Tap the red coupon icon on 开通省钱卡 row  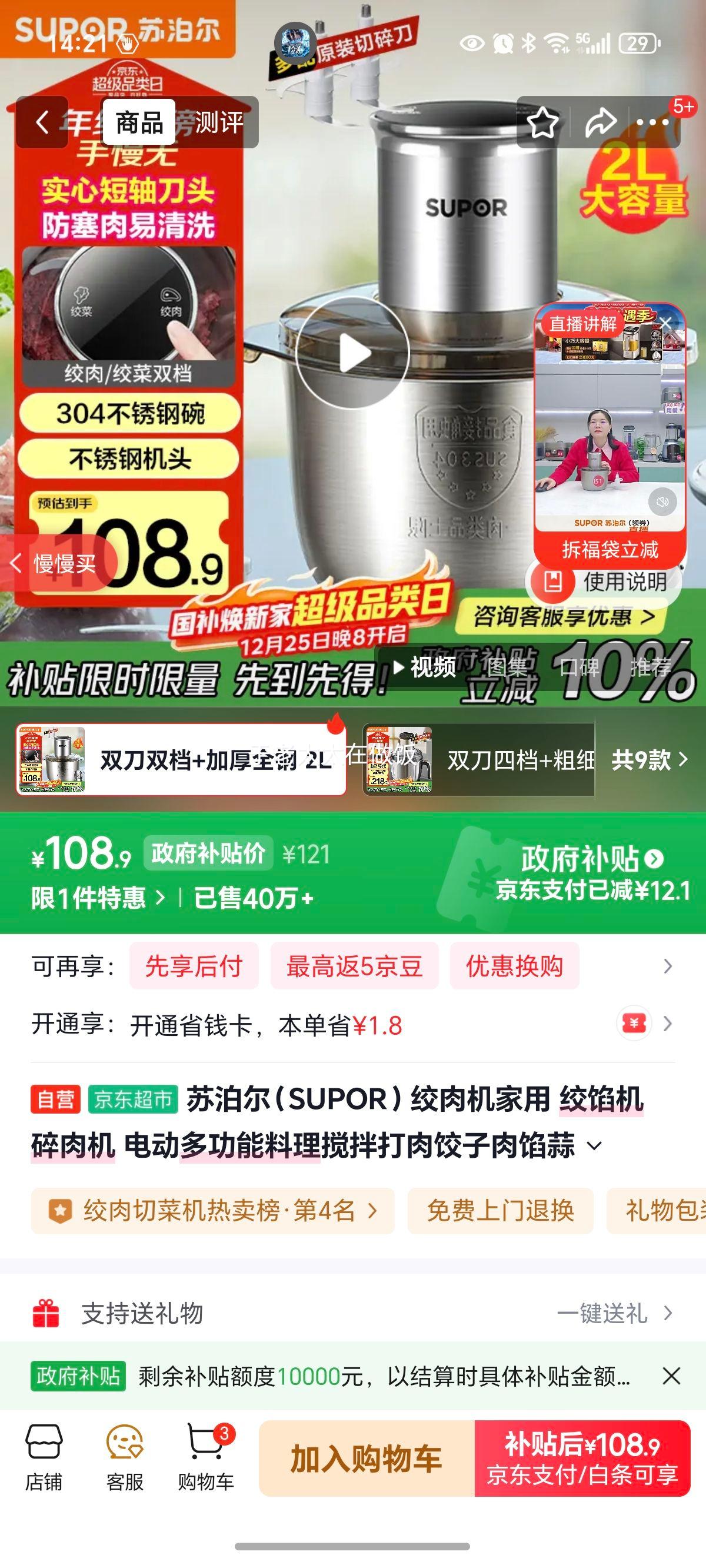tap(633, 1022)
